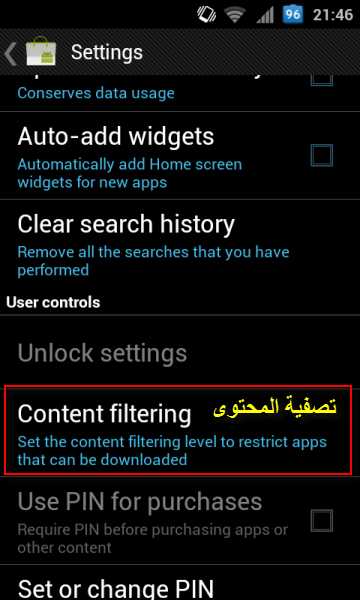The height and width of the screenshot is (600, 360).
Task: Open Content filtering settings
Action: click(178, 431)
